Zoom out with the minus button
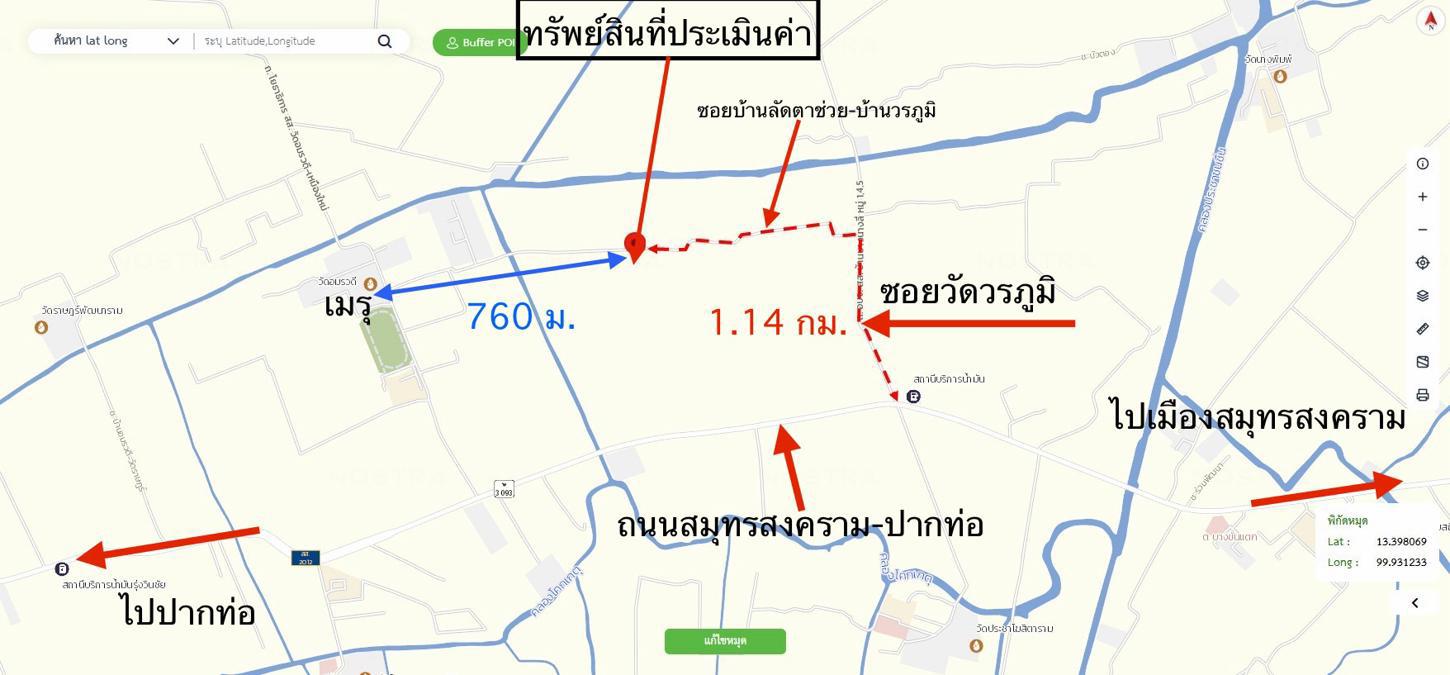This screenshot has width=1450, height=675. click(x=1422, y=230)
